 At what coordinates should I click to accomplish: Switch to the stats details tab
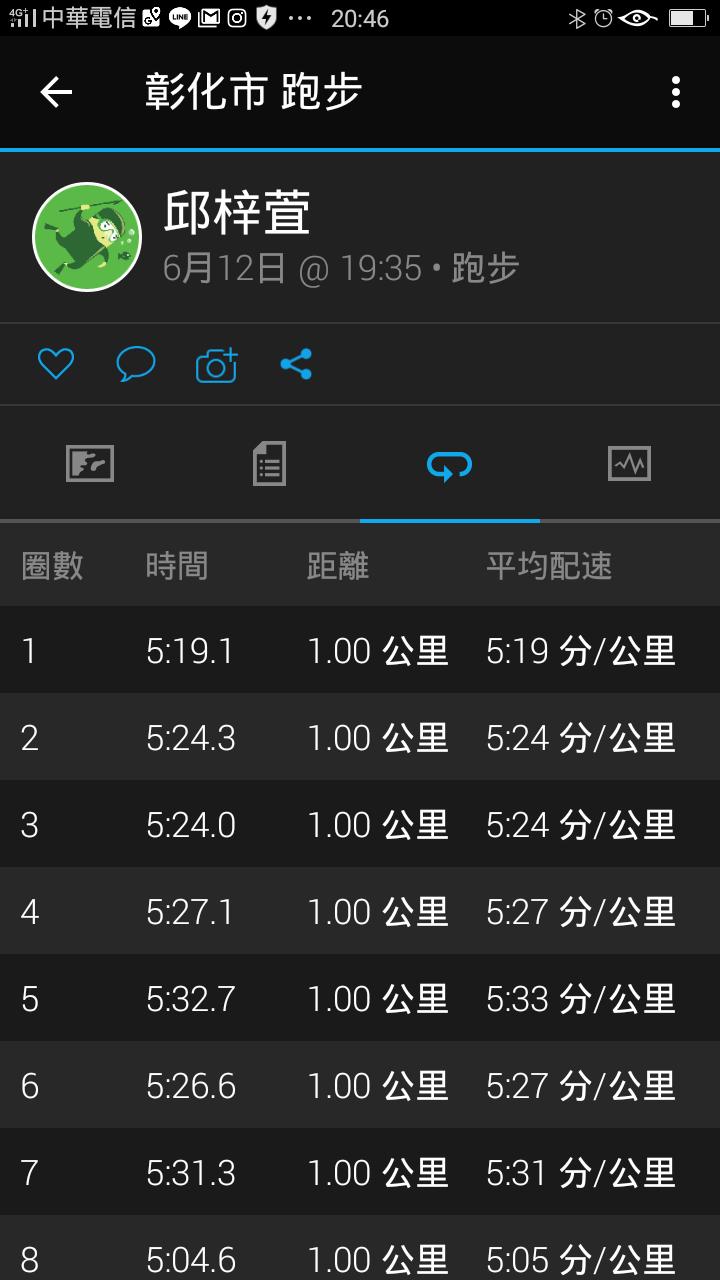269,464
